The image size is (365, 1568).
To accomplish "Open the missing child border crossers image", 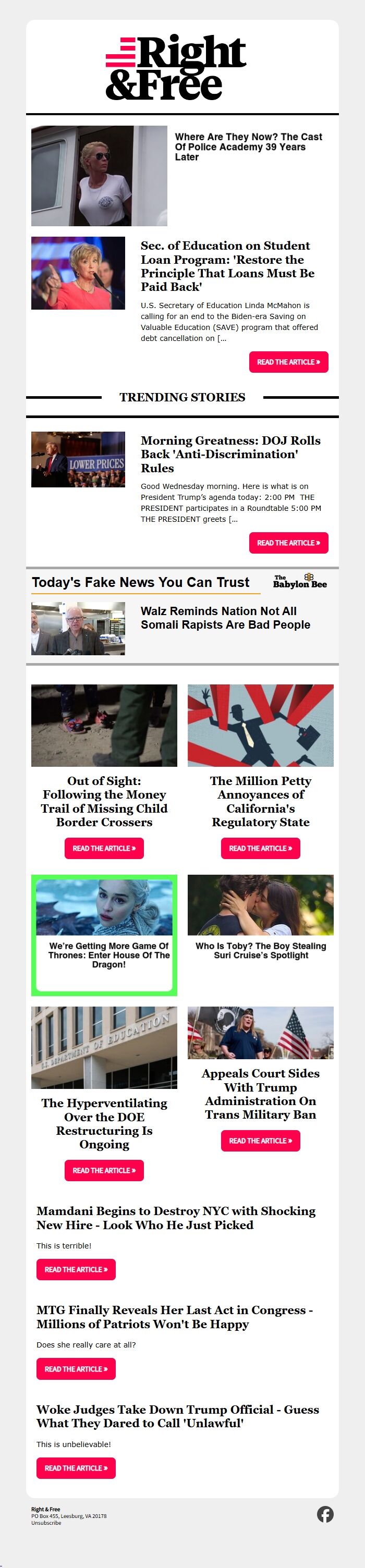I will point(104,725).
